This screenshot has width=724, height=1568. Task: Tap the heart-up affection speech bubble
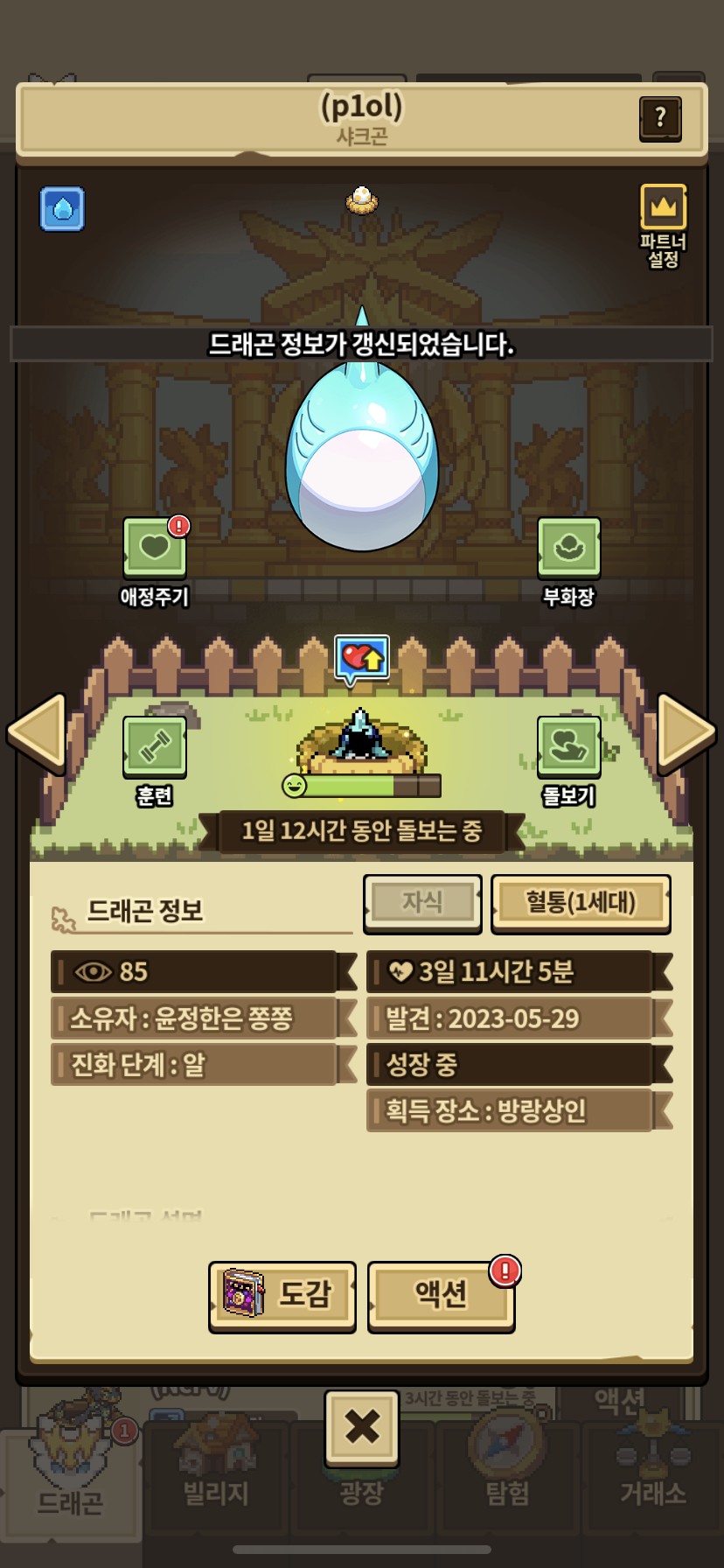click(x=362, y=658)
